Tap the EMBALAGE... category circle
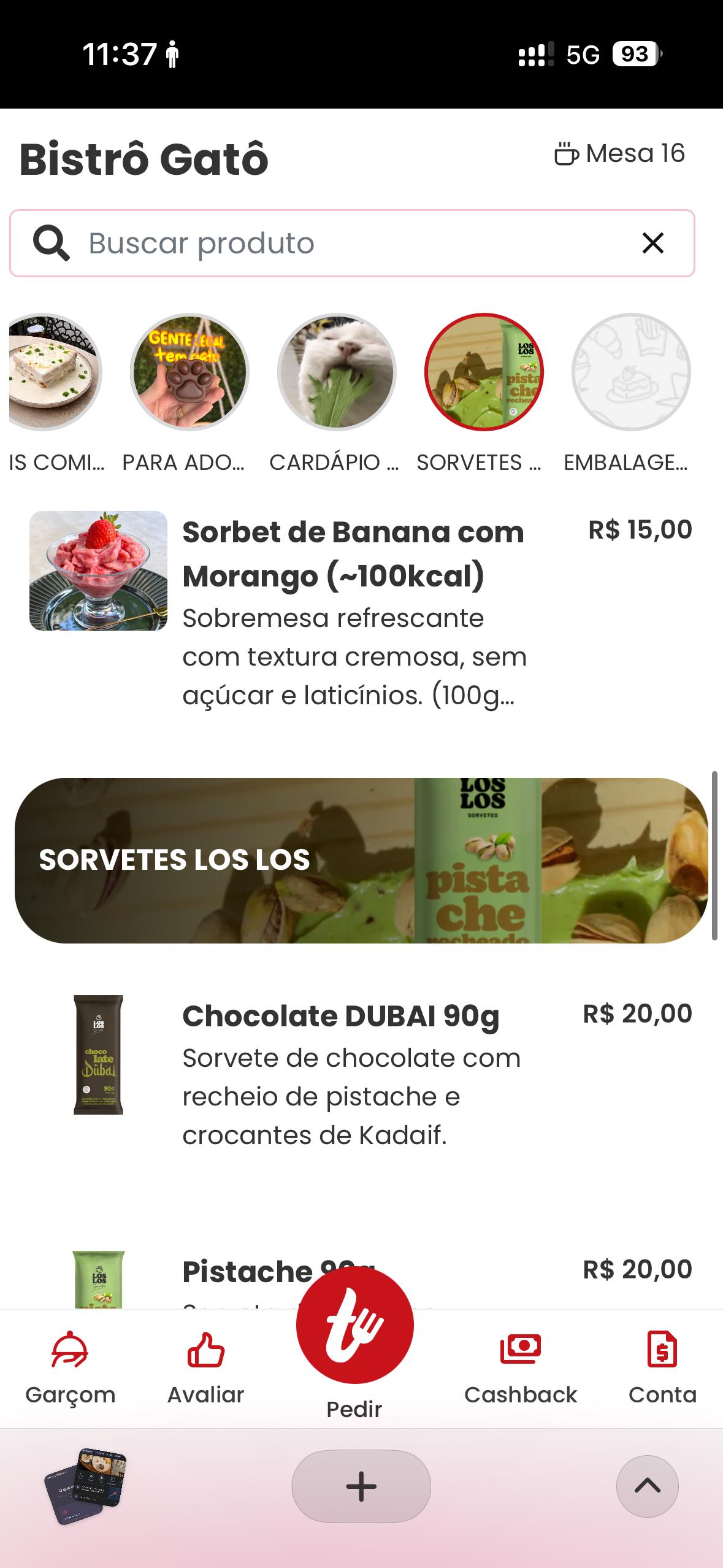This screenshot has width=723, height=1568. pos(632,371)
